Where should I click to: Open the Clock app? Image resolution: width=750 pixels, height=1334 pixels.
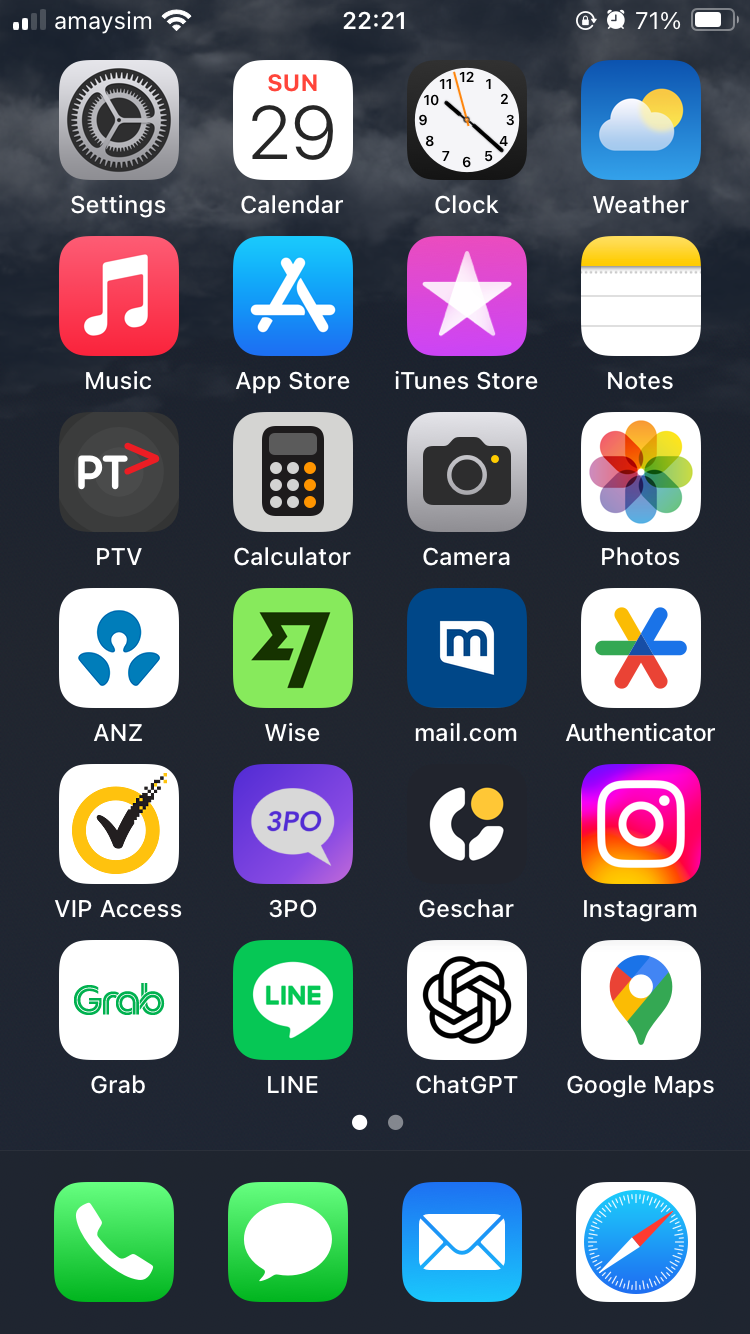tap(467, 120)
